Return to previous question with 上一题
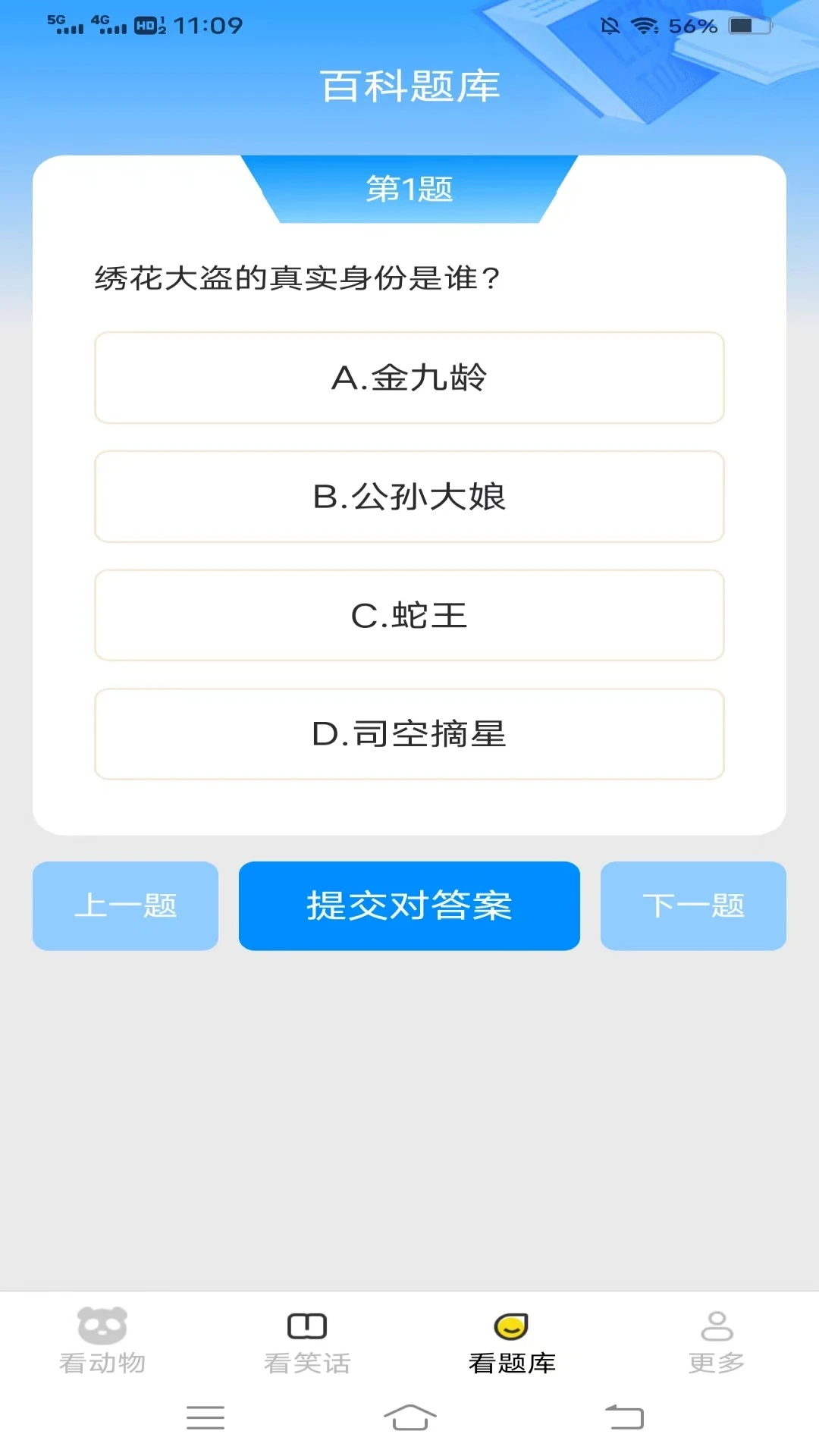This screenshot has width=819, height=1456. tap(126, 905)
